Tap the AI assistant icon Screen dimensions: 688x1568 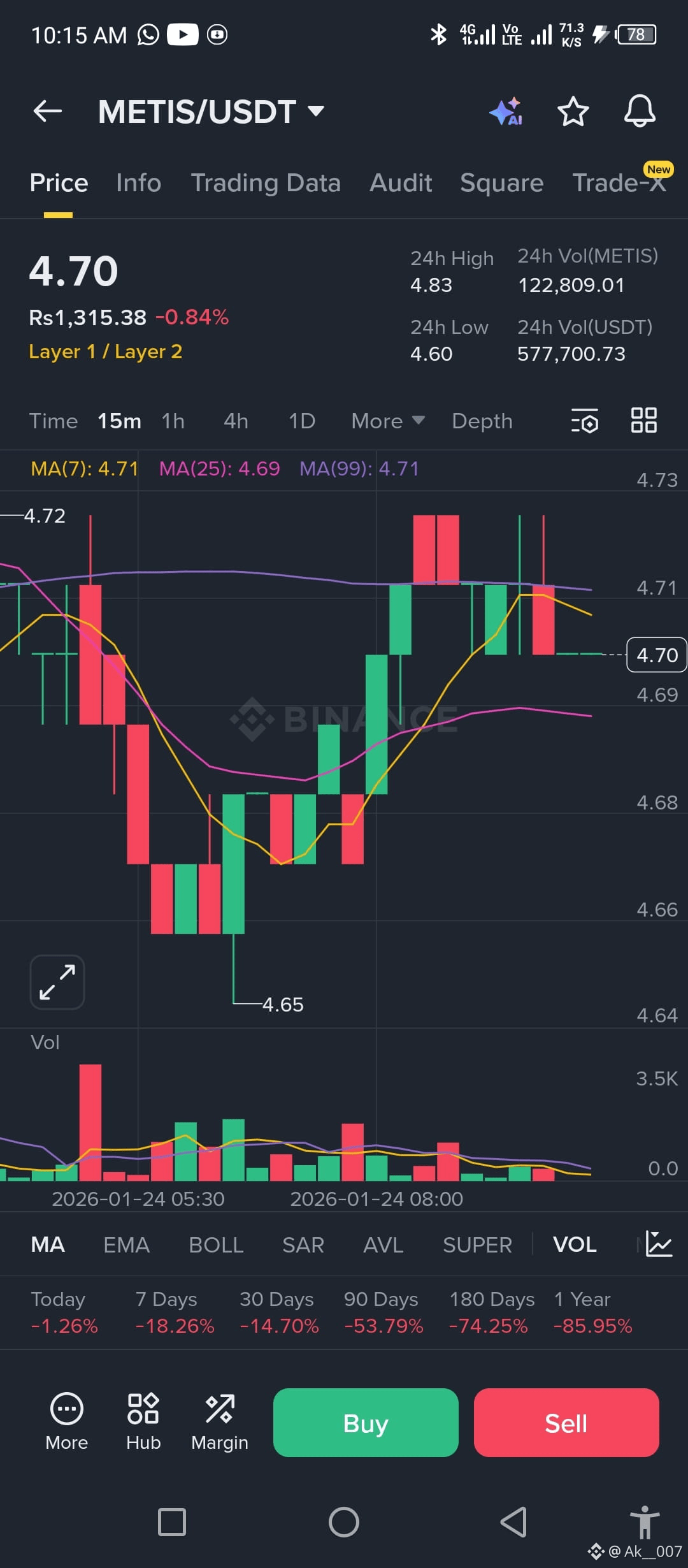click(508, 111)
